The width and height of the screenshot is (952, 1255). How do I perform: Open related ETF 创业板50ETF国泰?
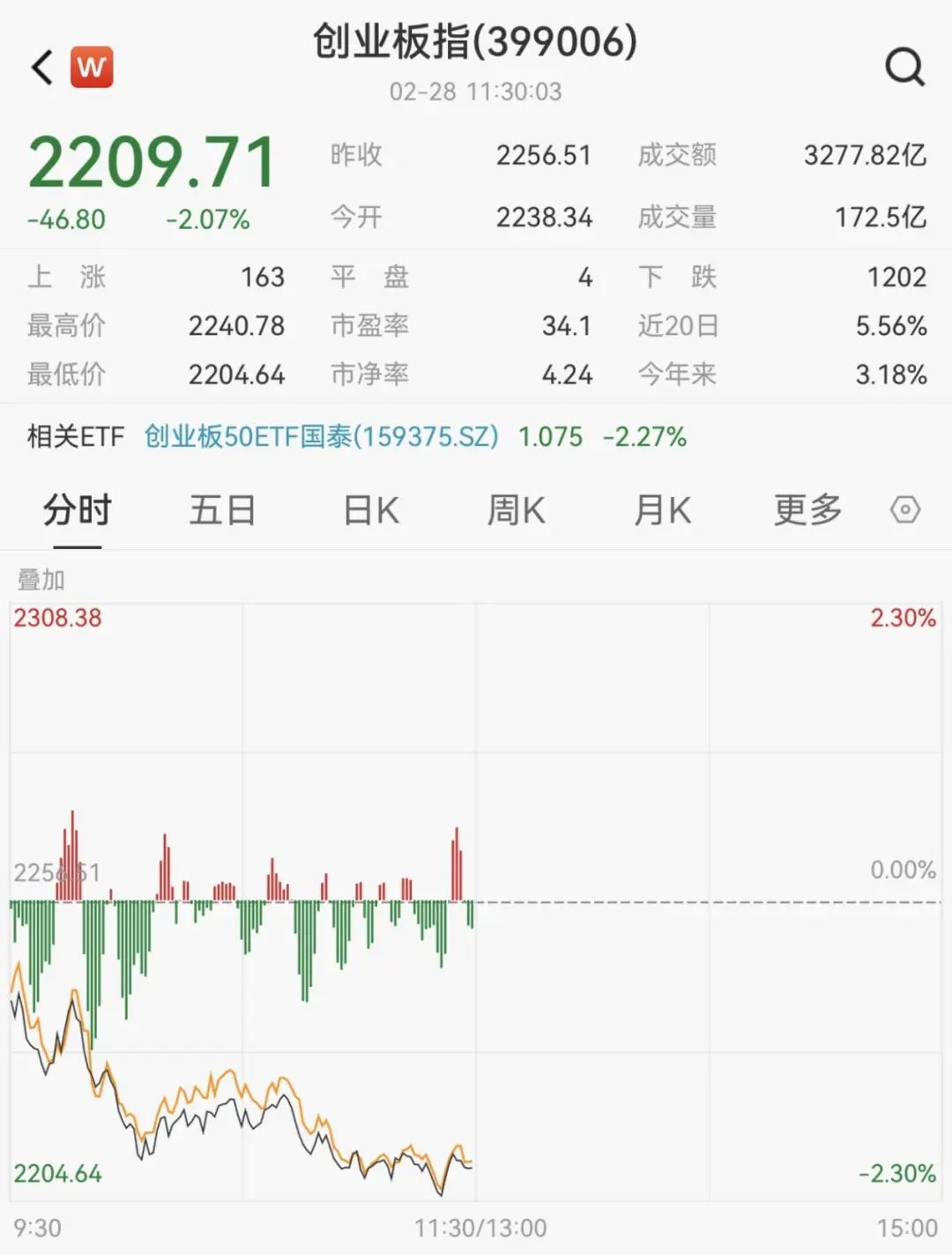coord(322,436)
